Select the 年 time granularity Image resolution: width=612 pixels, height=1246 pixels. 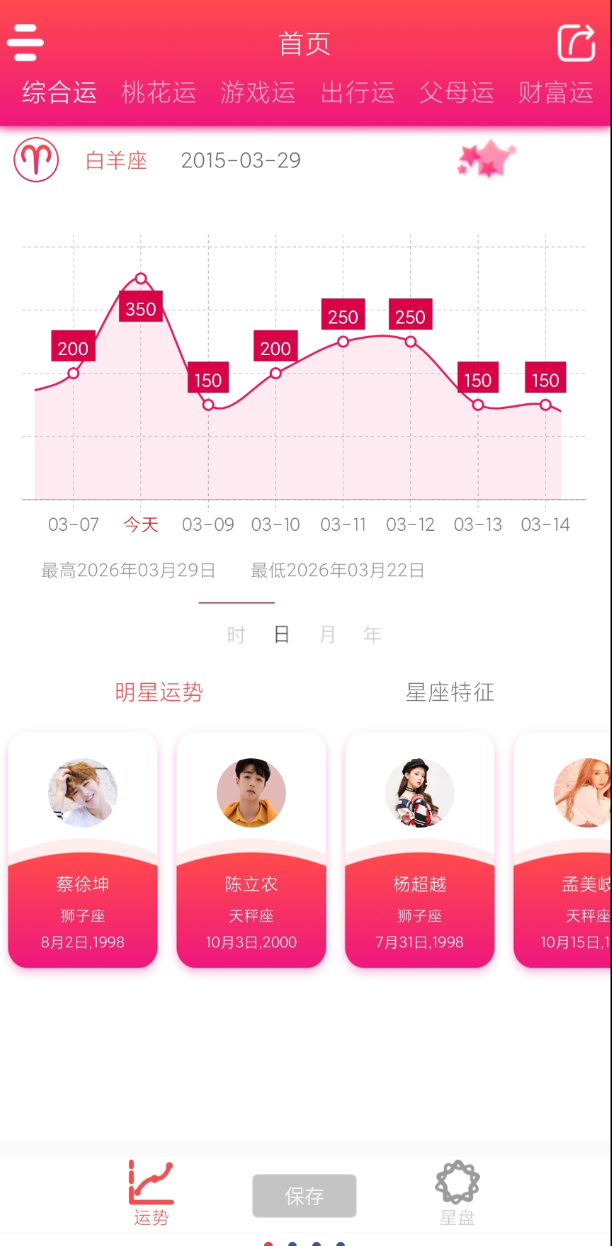(372, 635)
